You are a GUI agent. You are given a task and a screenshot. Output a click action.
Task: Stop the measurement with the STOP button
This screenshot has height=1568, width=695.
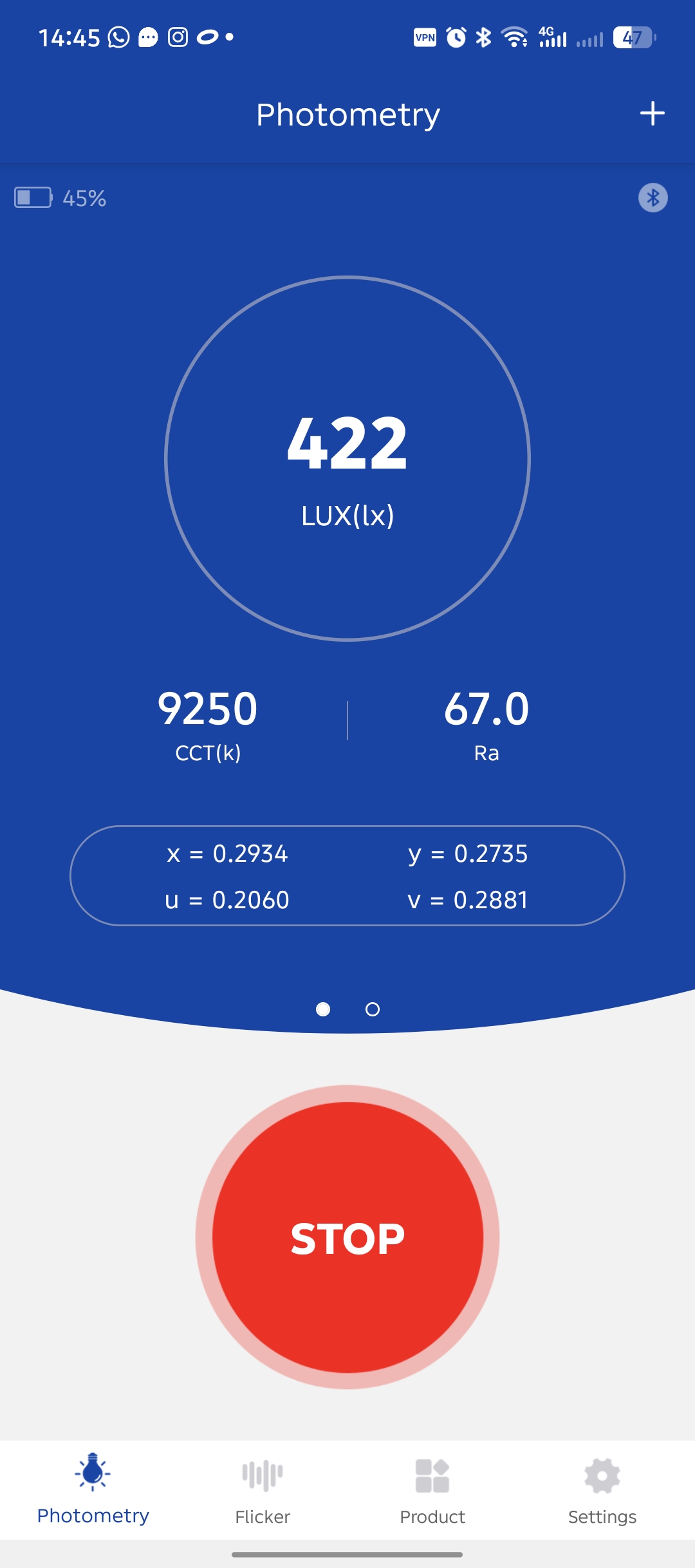click(347, 1237)
